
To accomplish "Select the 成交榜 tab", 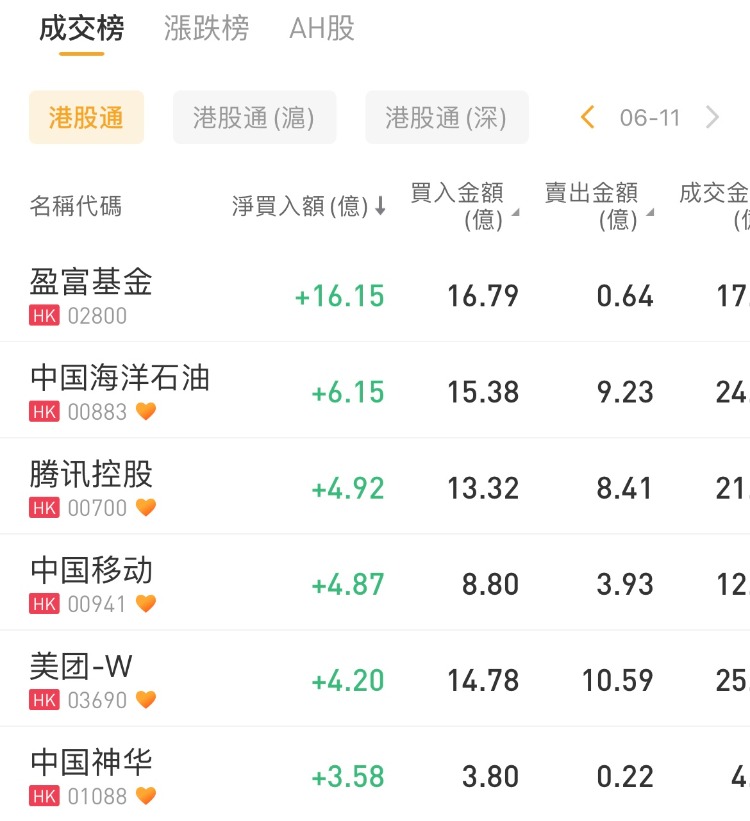I will [x=82, y=29].
